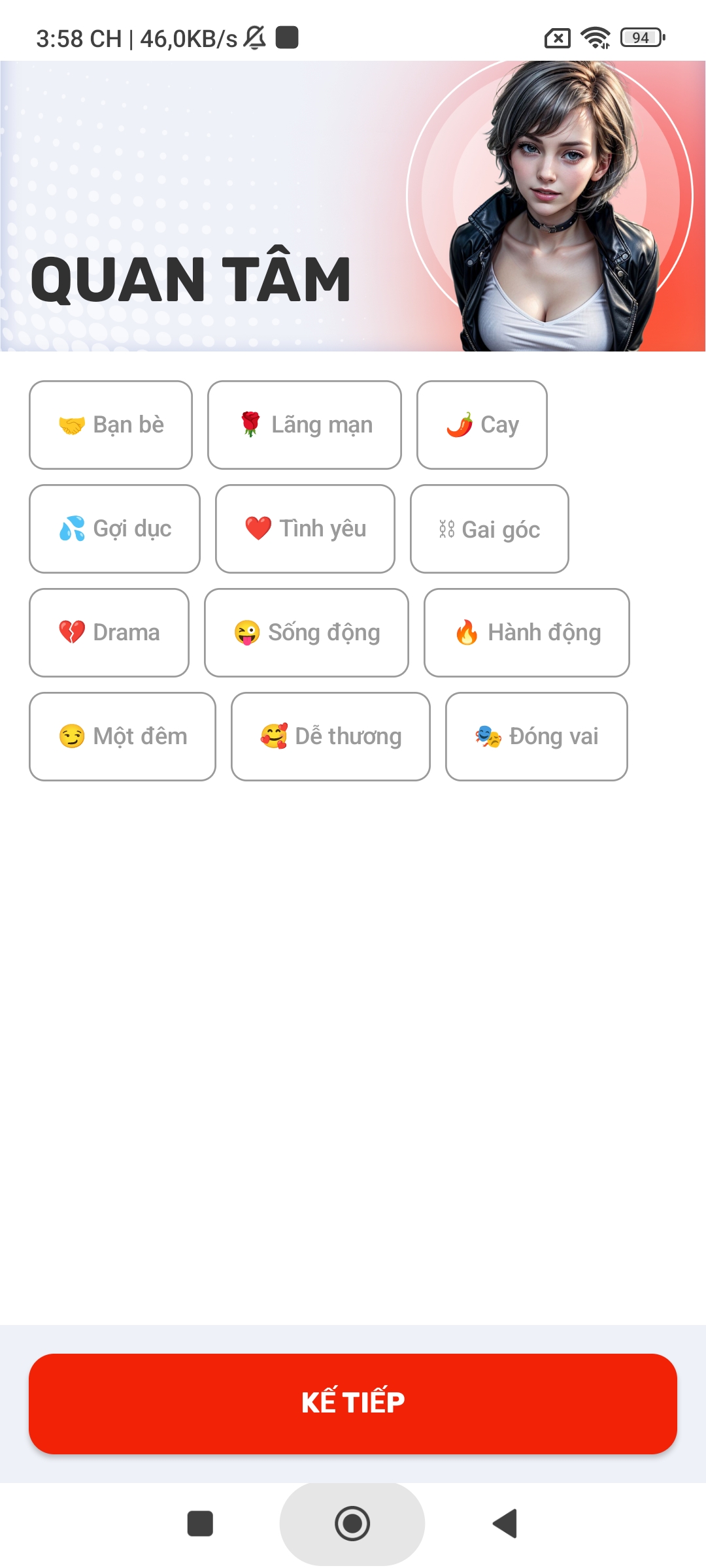Go back using the system back button
This screenshot has height=1568, width=706.
[x=505, y=1524]
